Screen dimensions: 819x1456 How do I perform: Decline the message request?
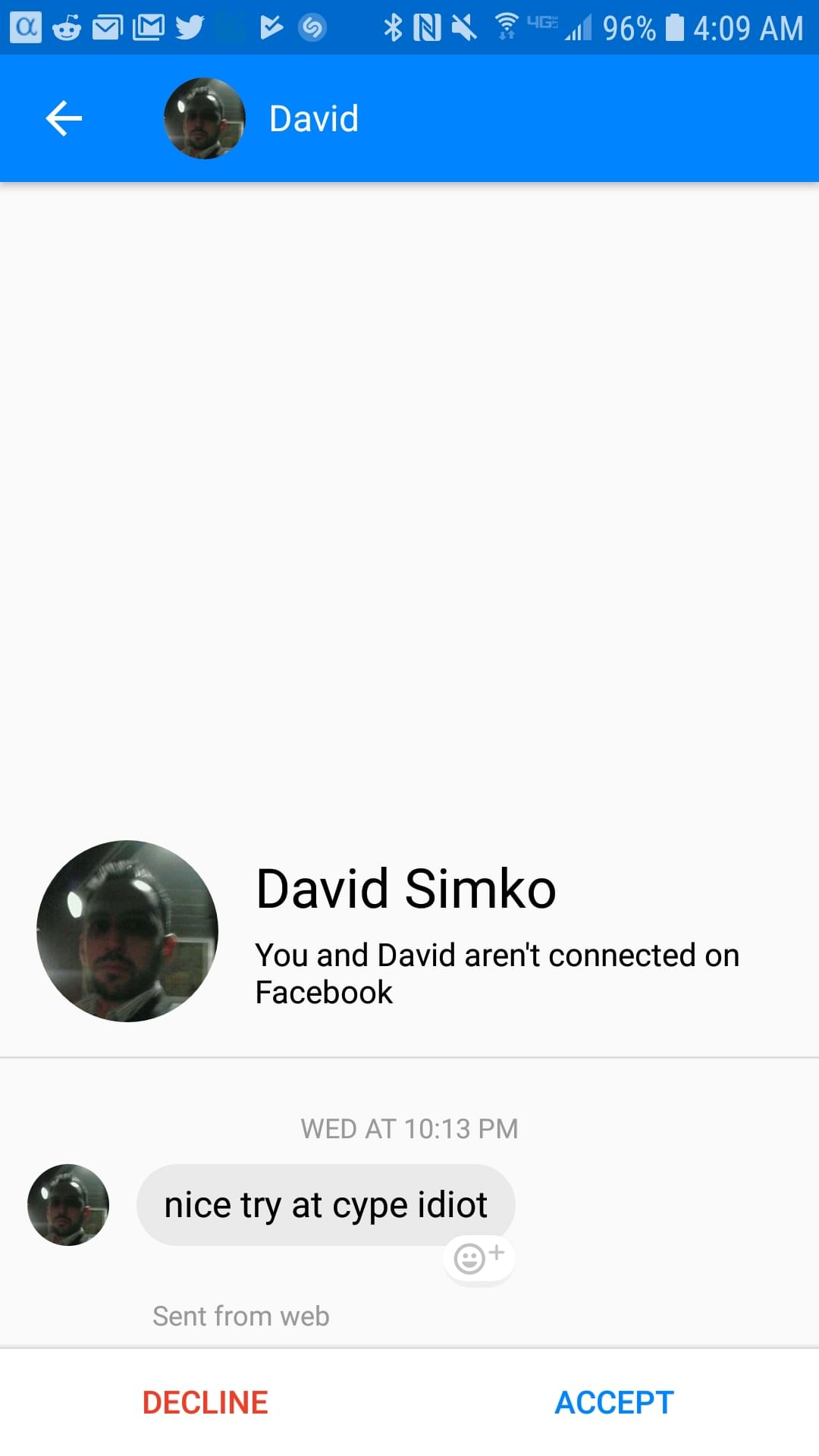(x=205, y=1402)
